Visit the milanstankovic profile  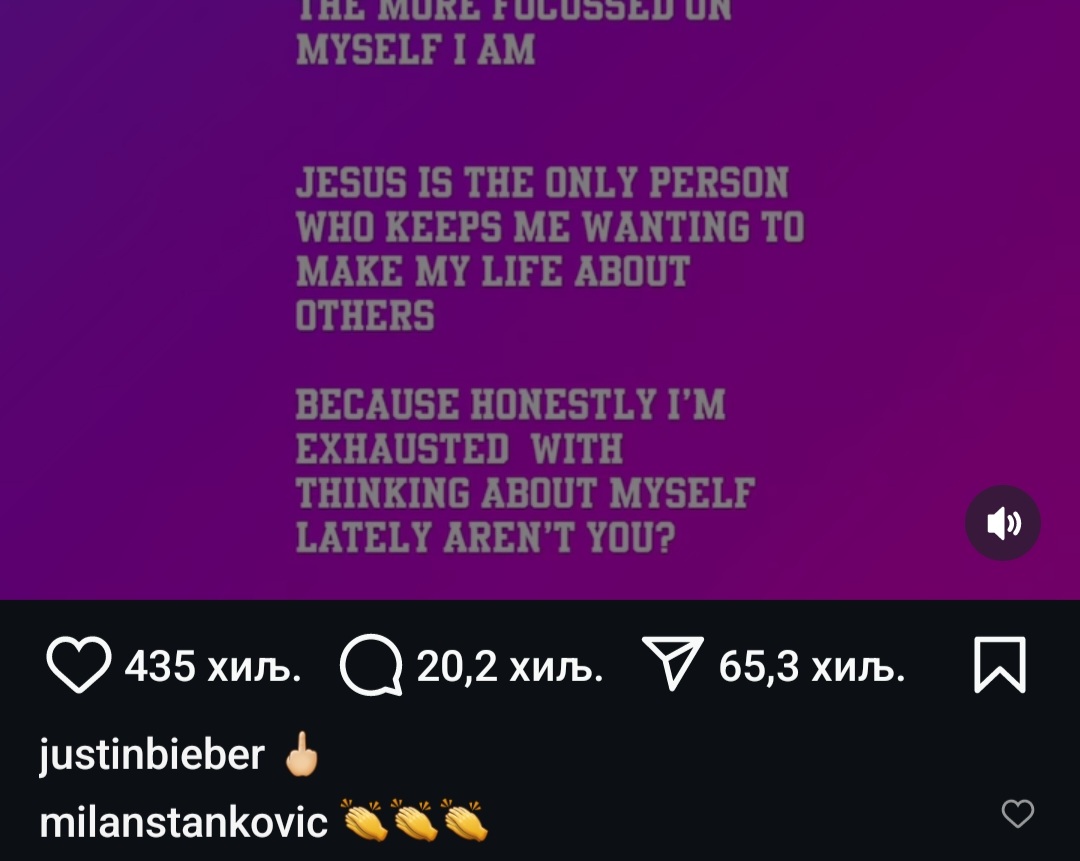click(184, 822)
